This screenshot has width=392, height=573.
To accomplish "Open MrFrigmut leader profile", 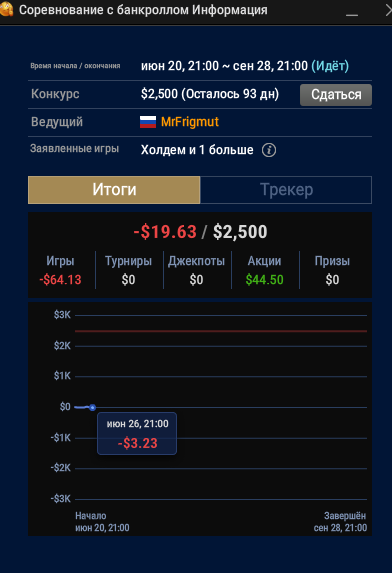I will [x=190, y=122].
